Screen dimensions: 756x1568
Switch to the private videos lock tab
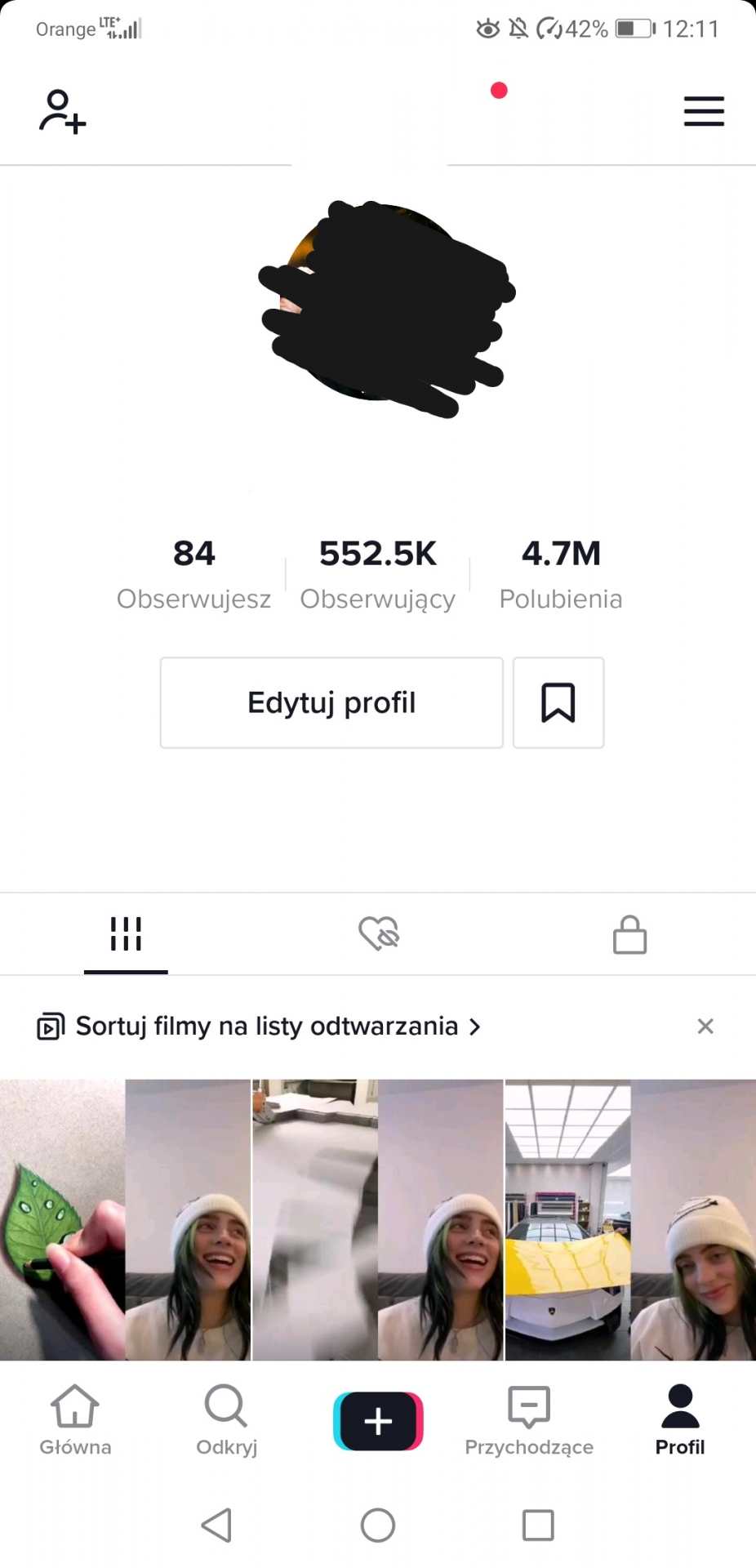(629, 934)
